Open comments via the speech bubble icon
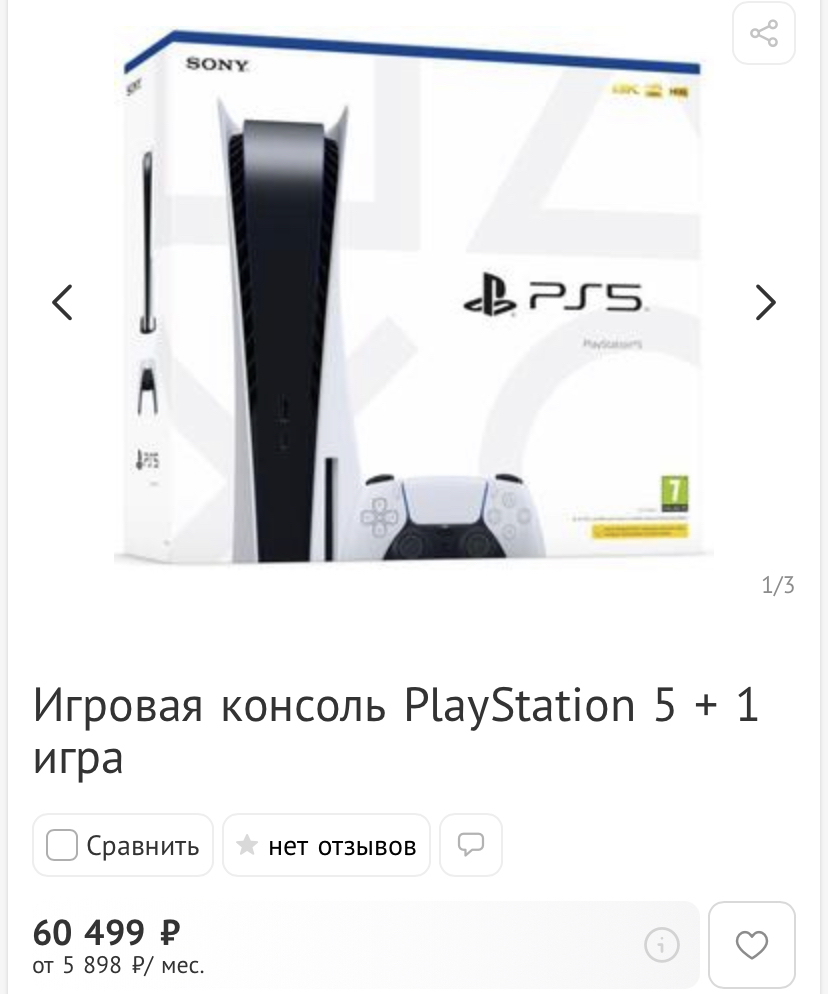Image resolution: width=828 pixels, height=994 pixels. [470, 845]
